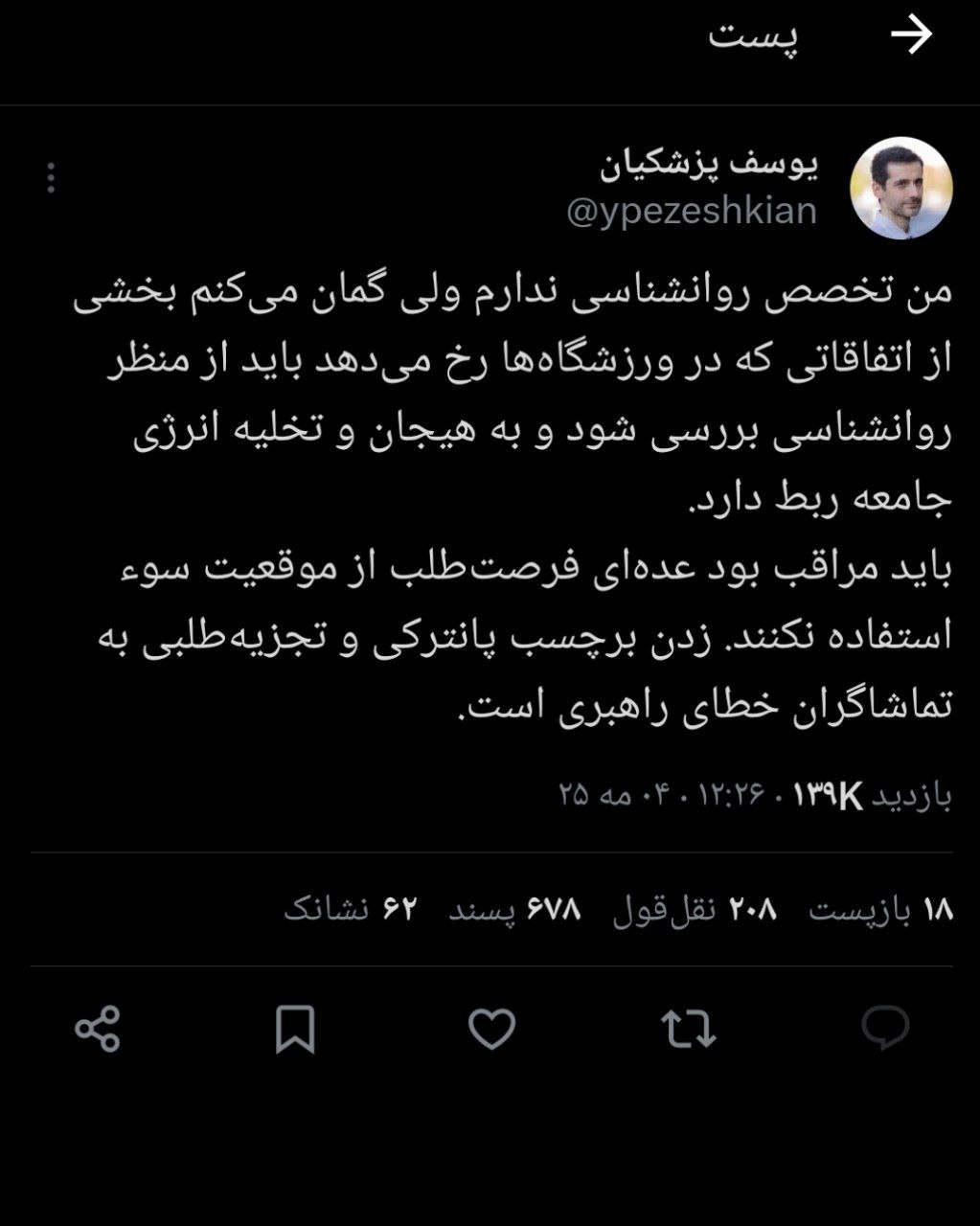View the 18 reposts list
This screenshot has width=980, height=1226.
(880, 909)
